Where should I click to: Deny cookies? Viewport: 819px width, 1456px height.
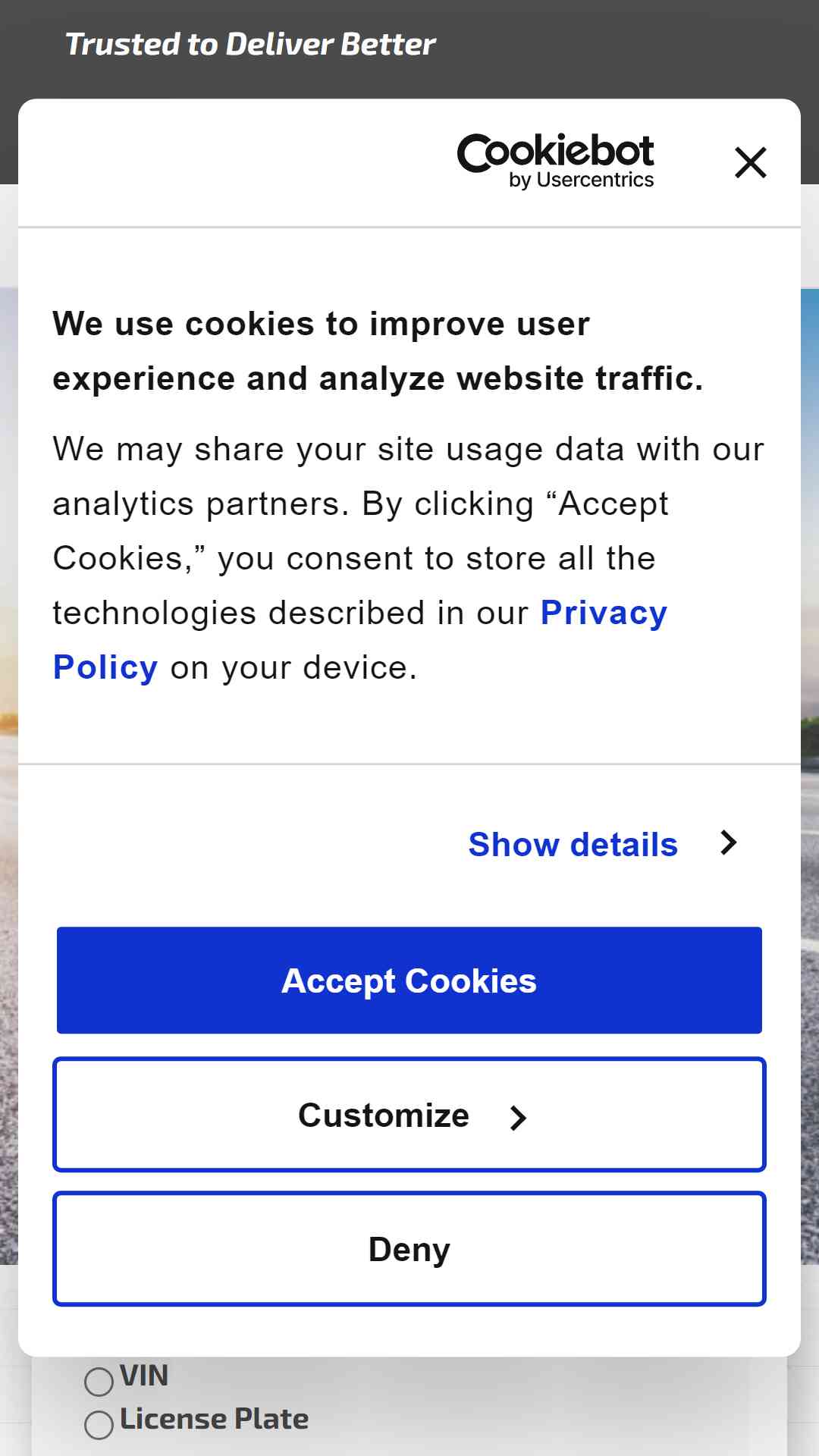pyautogui.click(x=409, y=1249)
